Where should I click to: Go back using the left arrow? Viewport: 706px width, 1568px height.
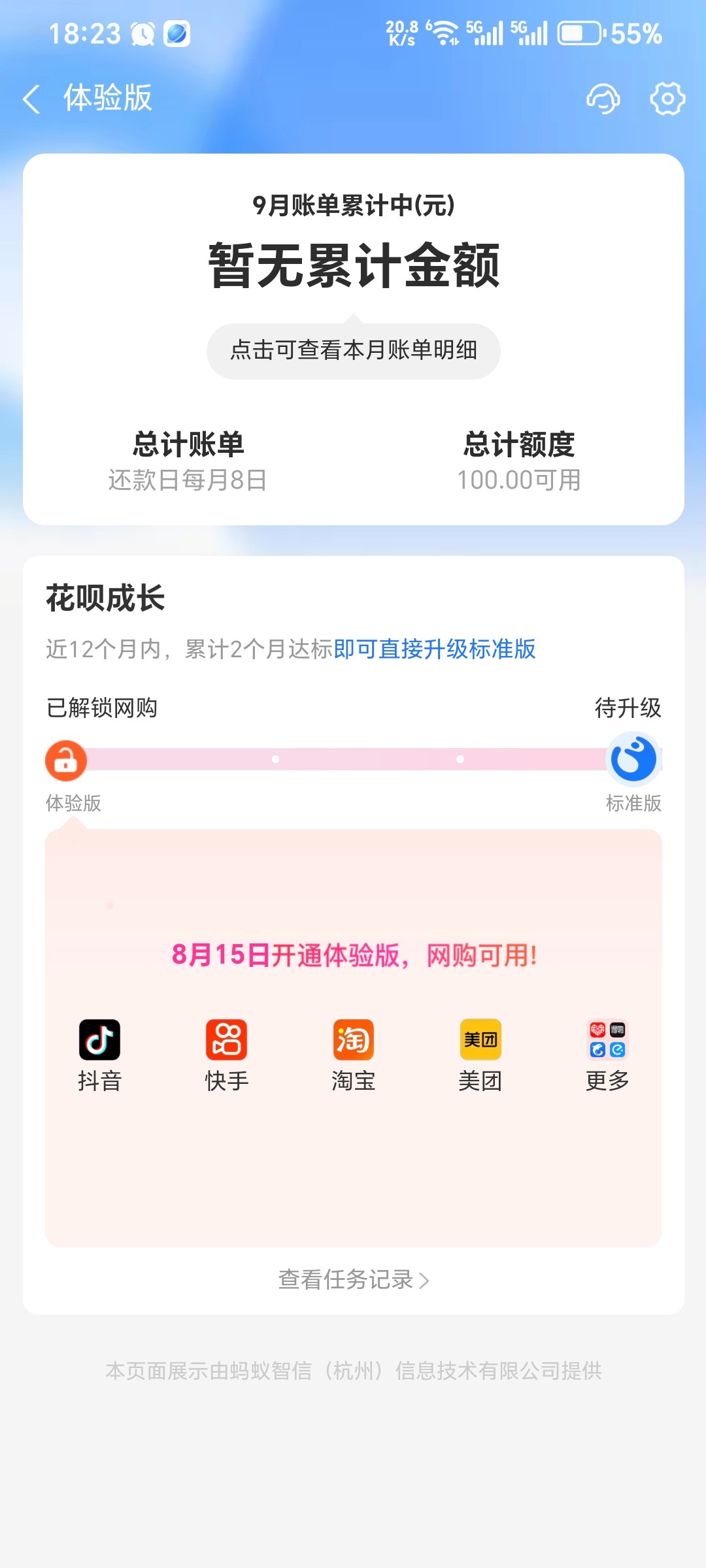[x=32, y=99]
